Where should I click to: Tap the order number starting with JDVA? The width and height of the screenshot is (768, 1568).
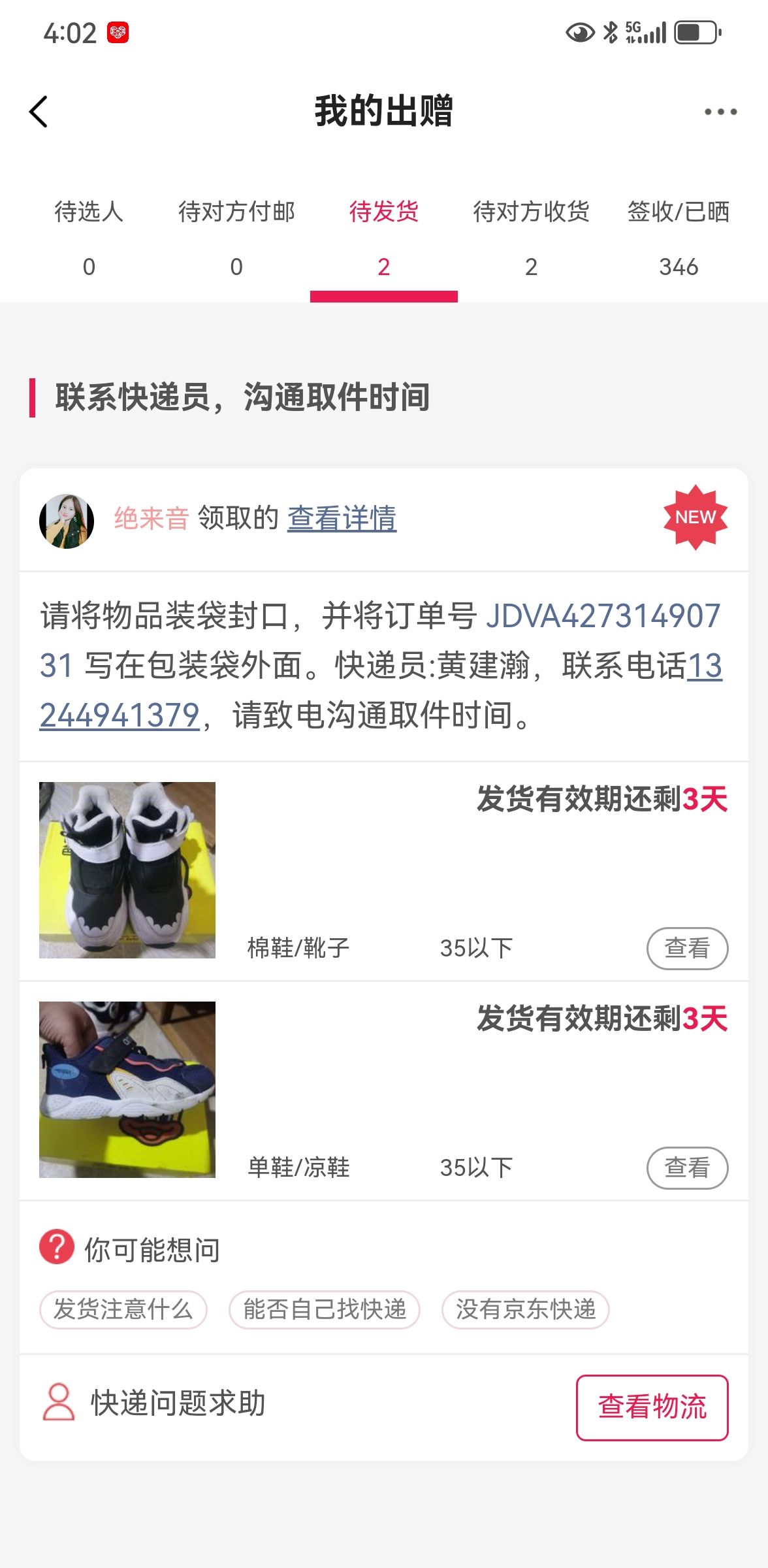coord(602,616)
